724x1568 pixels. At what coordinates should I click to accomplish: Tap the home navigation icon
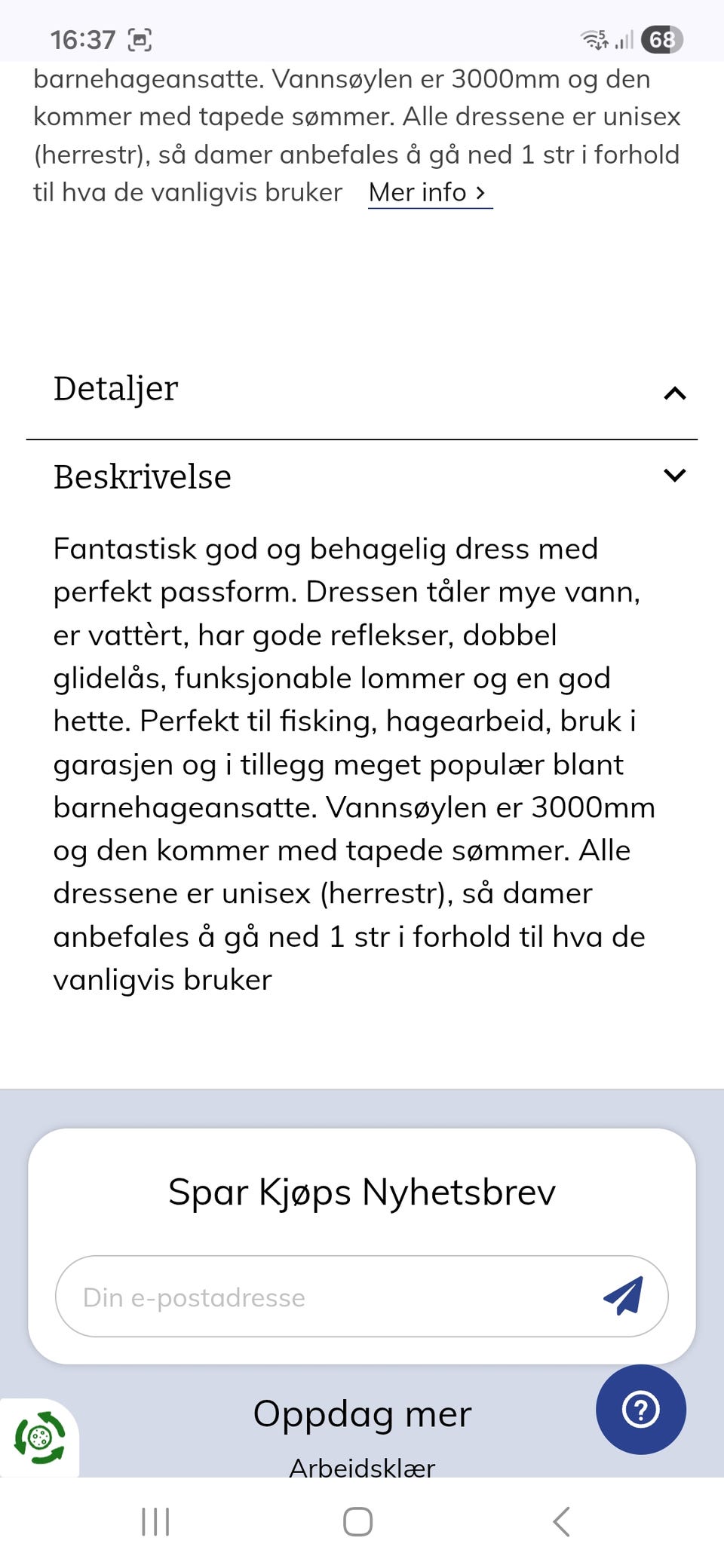click(357, 1521)
